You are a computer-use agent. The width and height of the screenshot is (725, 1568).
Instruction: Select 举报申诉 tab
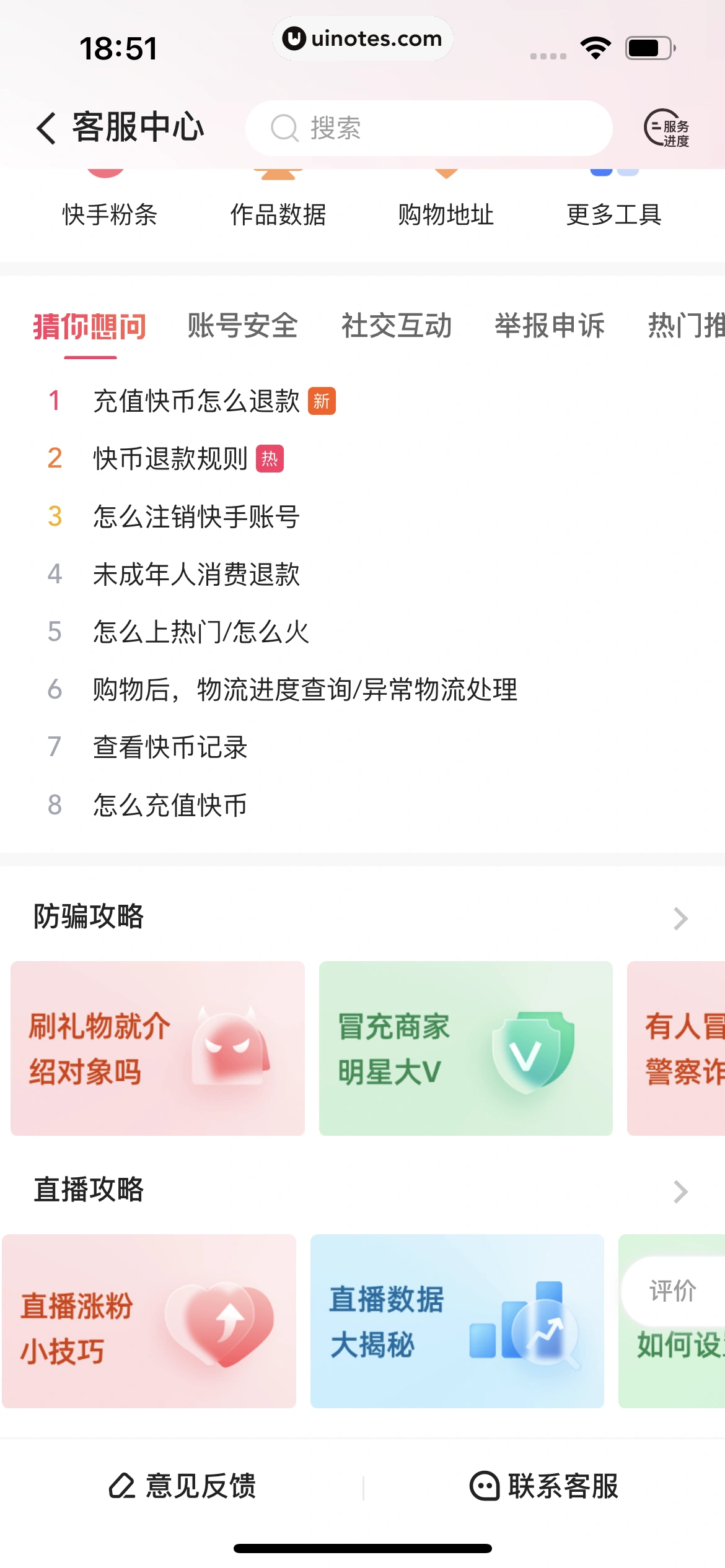[x=549, y=326]
